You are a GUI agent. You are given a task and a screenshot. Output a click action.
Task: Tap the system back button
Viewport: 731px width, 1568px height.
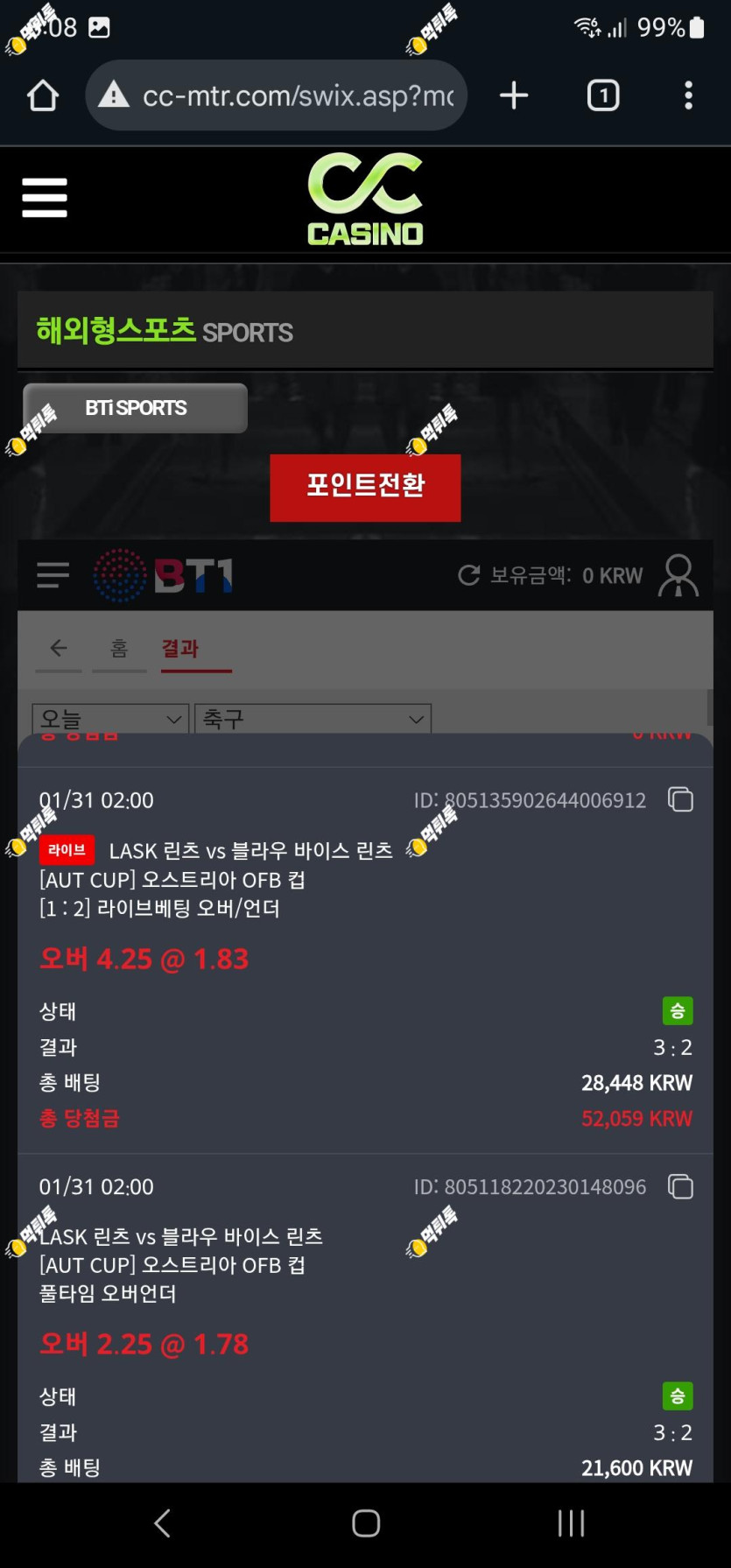162,1523
